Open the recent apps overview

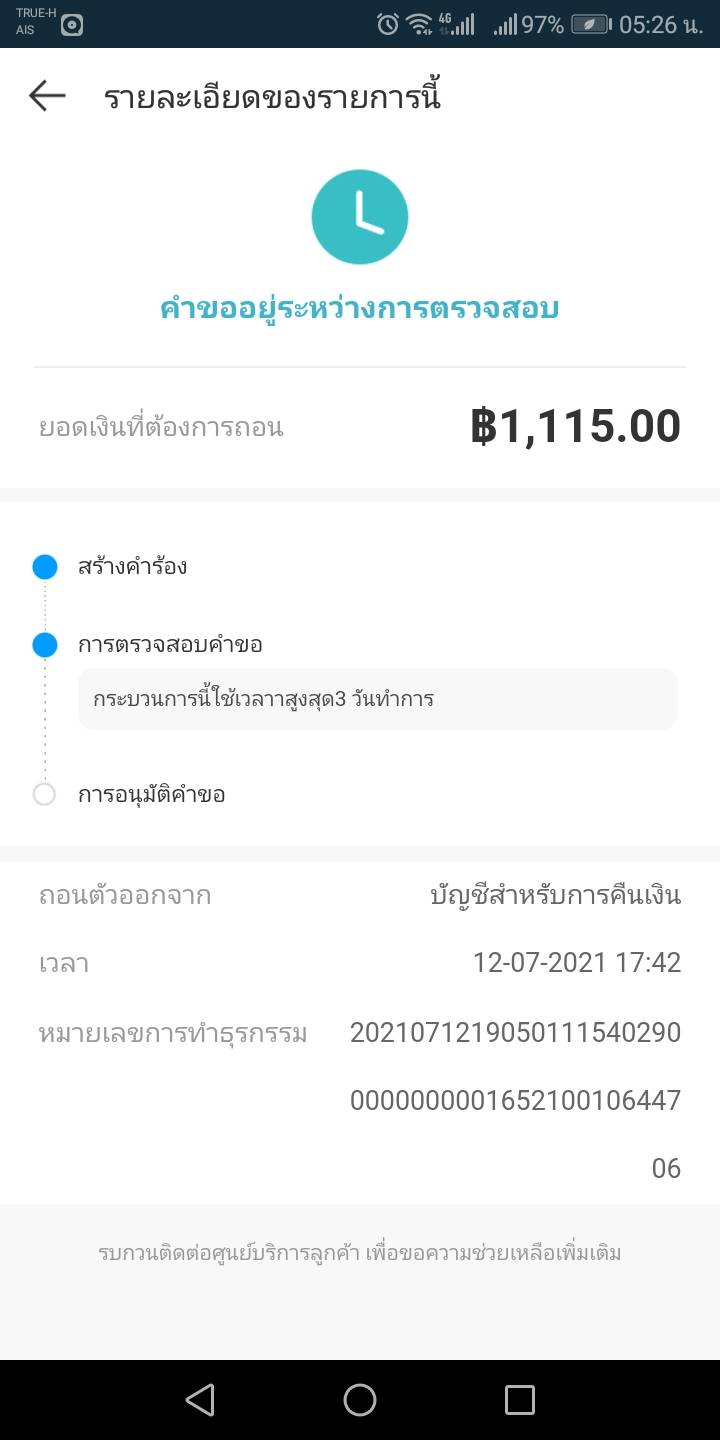pos(519,1399)
